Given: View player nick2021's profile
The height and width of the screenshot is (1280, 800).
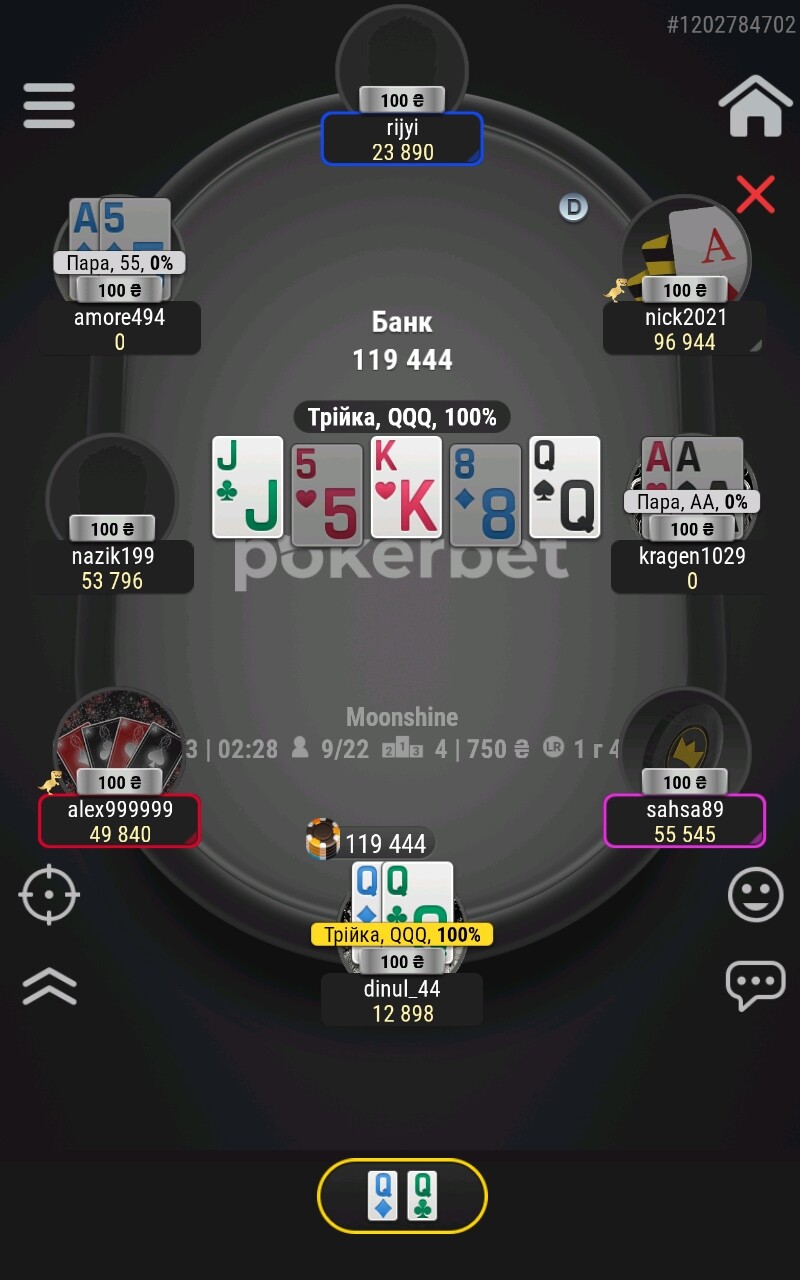Looking at the screenshot, I should (684, 328).
